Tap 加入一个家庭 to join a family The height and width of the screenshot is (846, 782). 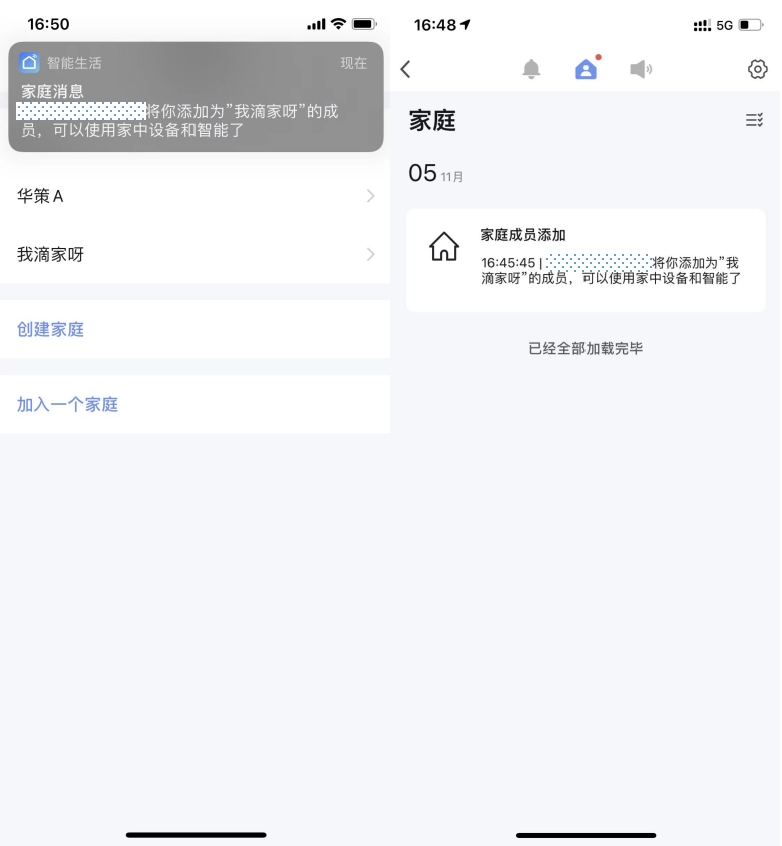67,404
